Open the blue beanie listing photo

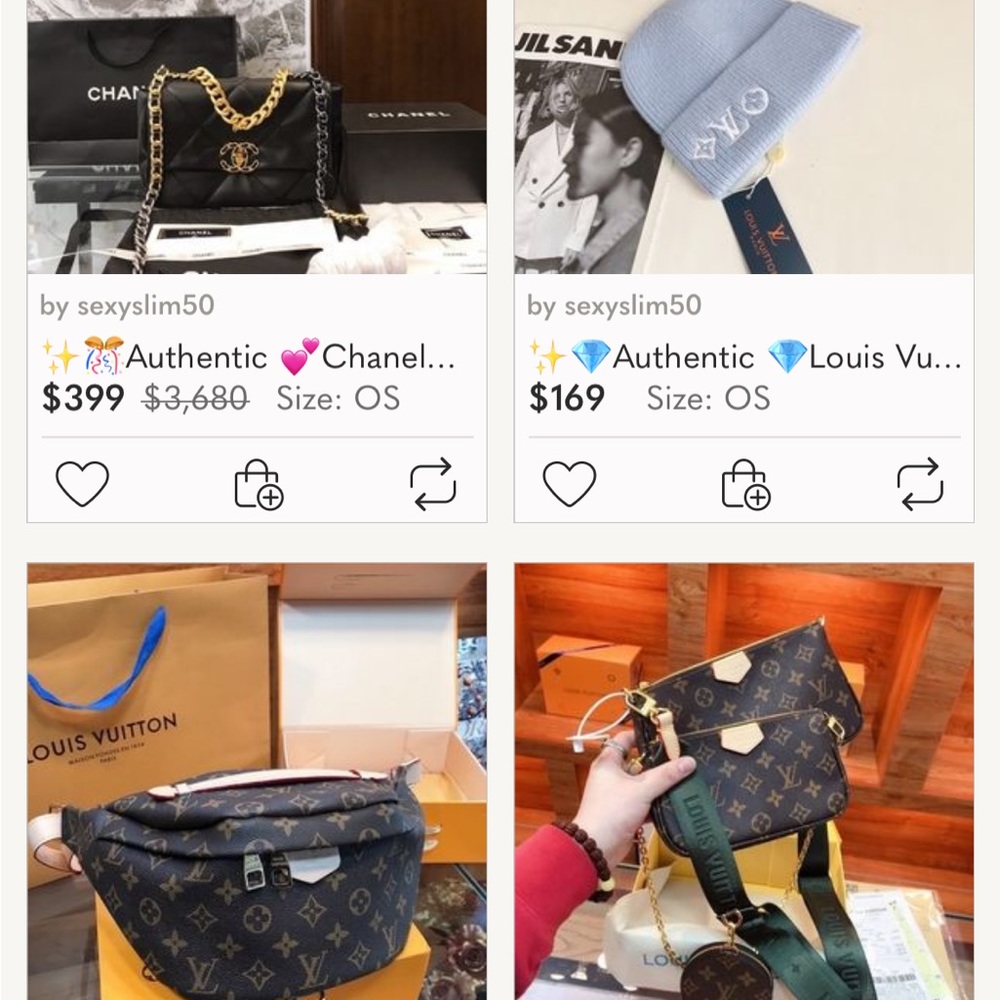[x=744, y=136]
